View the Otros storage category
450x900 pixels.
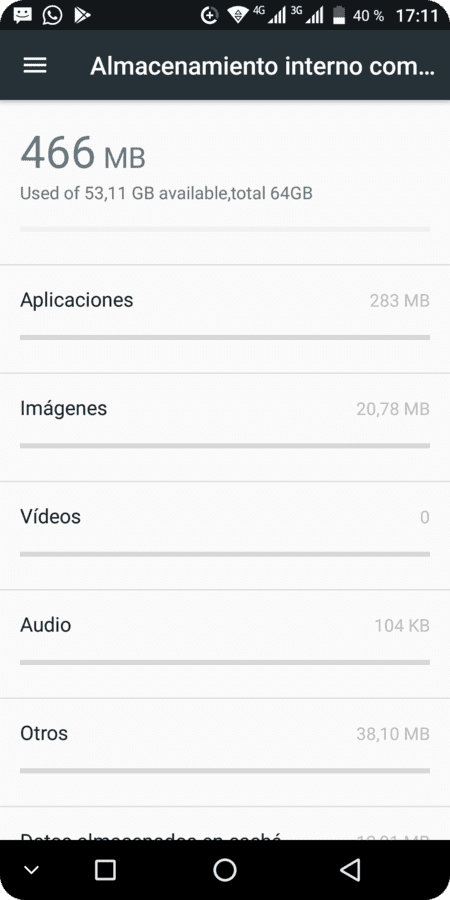click(225, 752)
